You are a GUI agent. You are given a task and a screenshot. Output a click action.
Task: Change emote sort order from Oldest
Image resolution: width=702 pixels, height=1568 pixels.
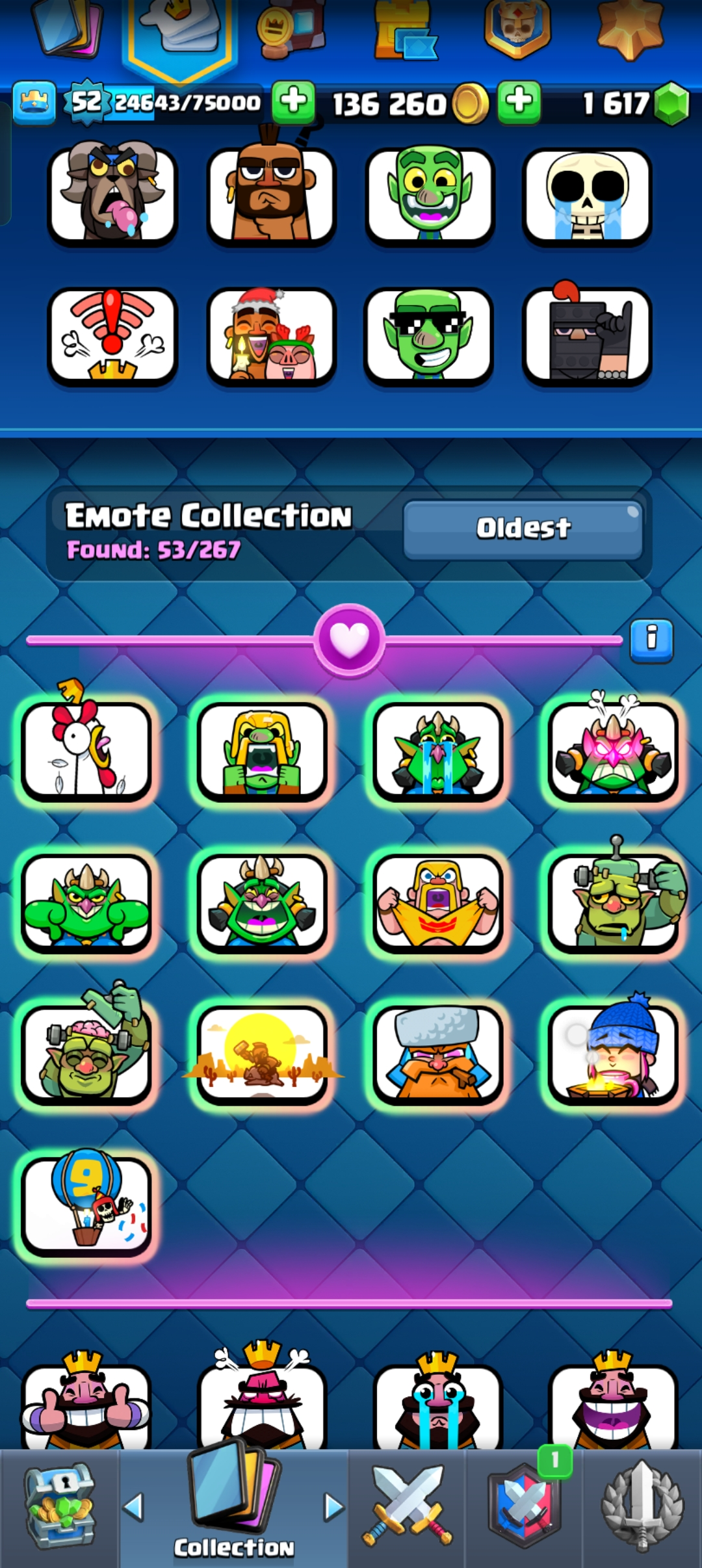tap(523, 529)
